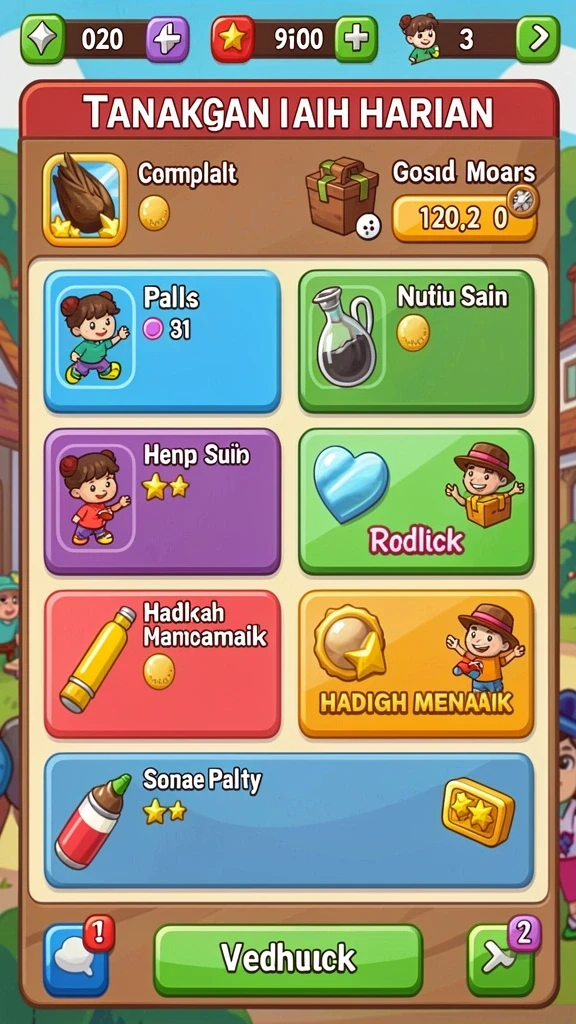Open the green arrow next to the avatar

click(538, 39)
